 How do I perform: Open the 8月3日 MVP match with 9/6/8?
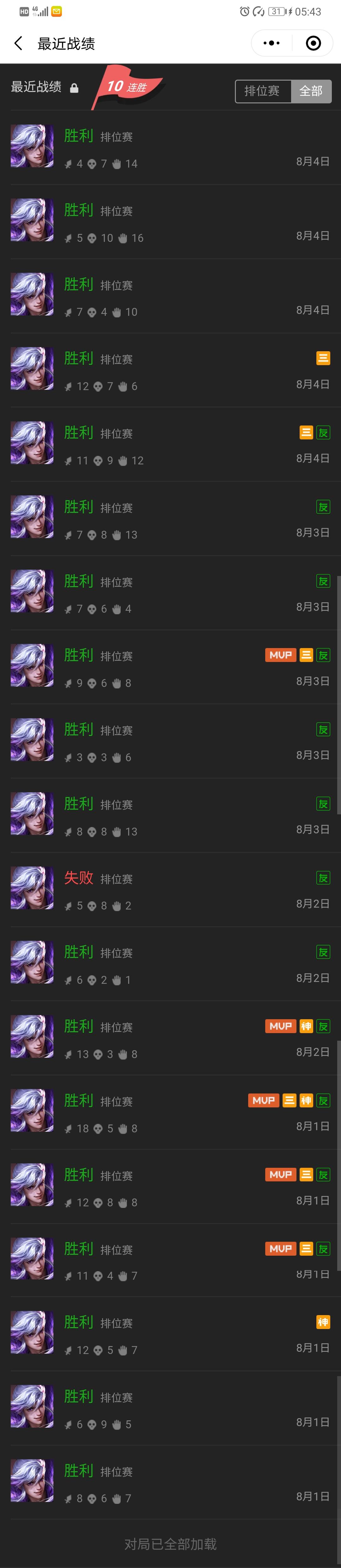point(170,668)
